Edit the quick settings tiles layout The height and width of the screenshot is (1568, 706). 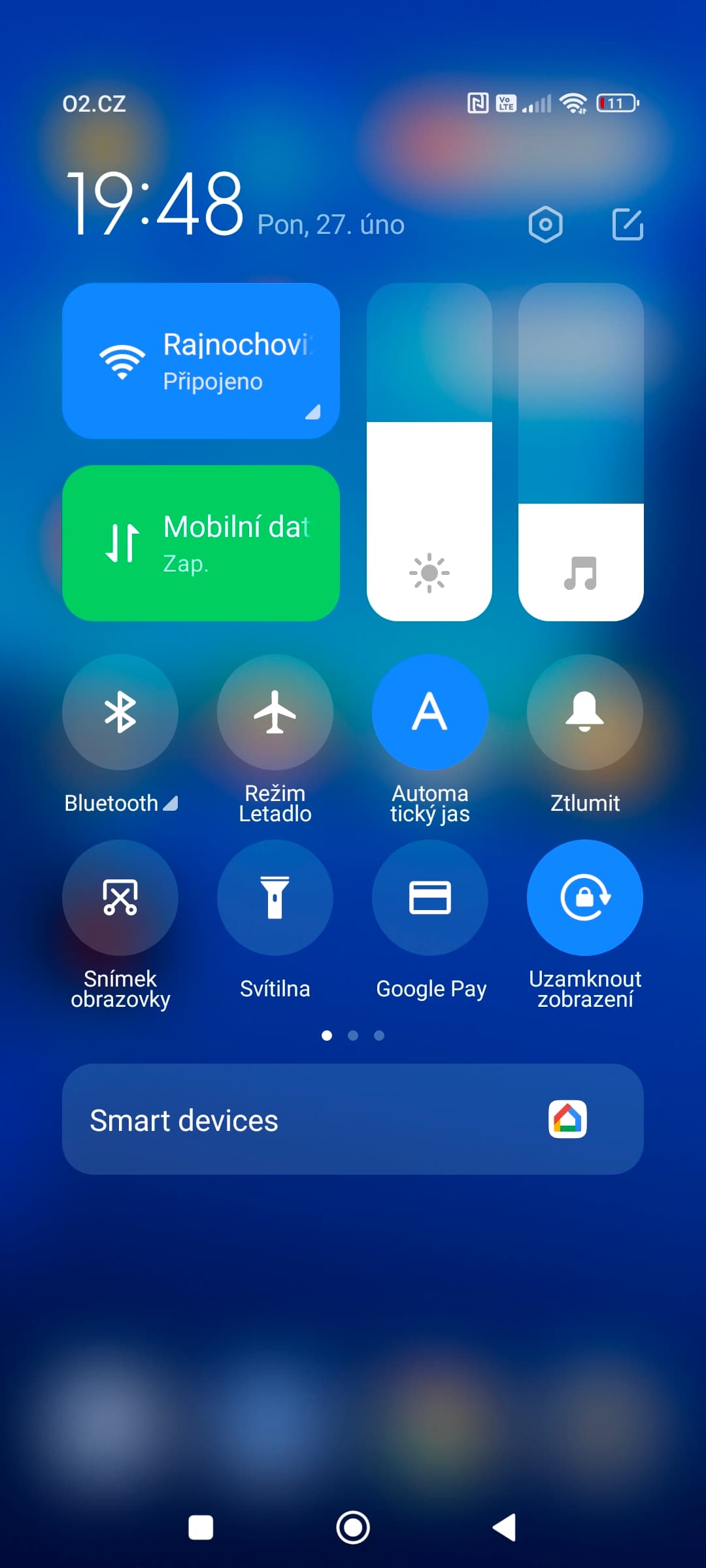click(x=627, y=225)
